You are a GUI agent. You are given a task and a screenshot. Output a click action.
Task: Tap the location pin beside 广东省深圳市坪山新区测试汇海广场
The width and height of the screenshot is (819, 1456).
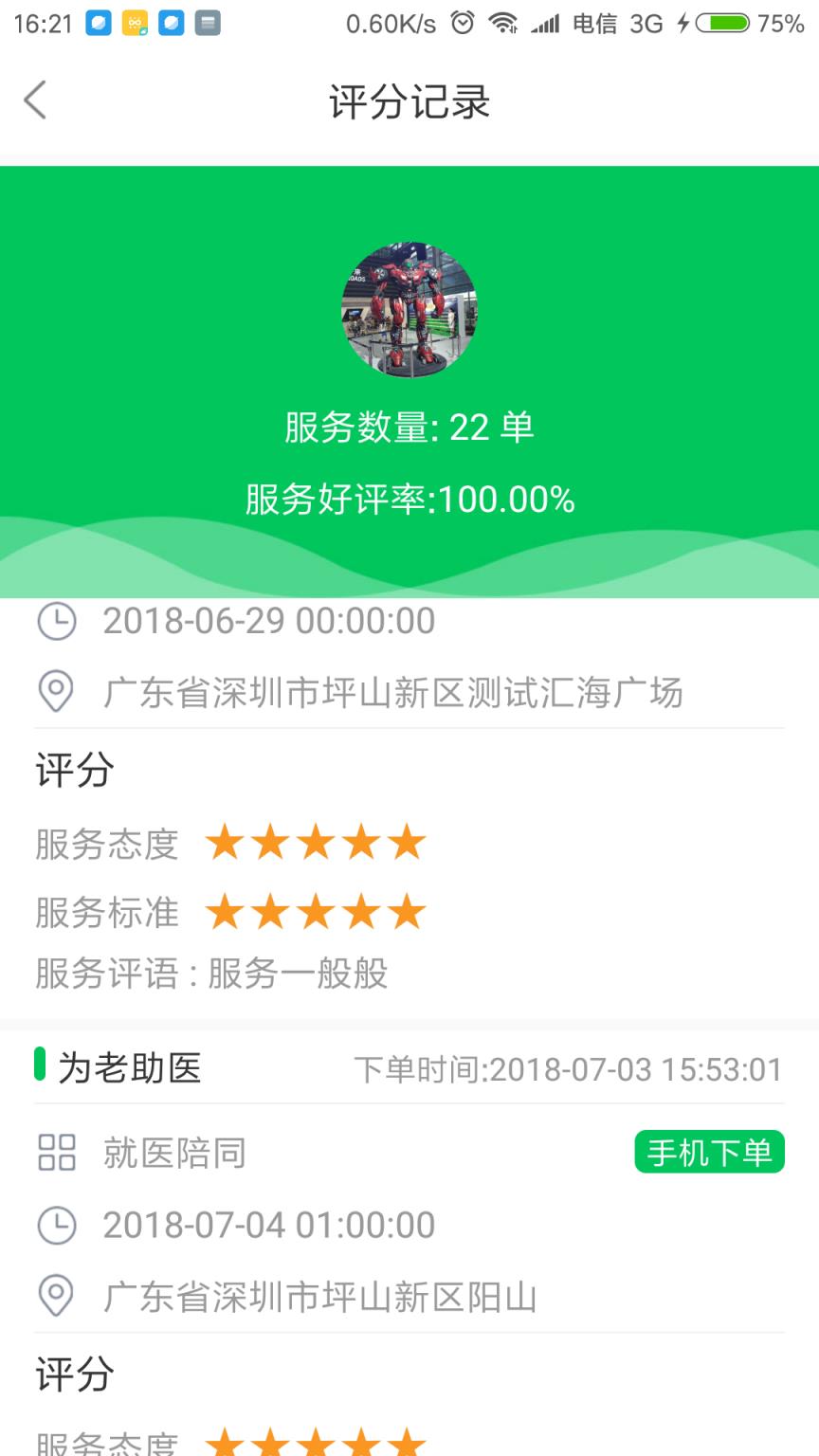click(55, 693)
